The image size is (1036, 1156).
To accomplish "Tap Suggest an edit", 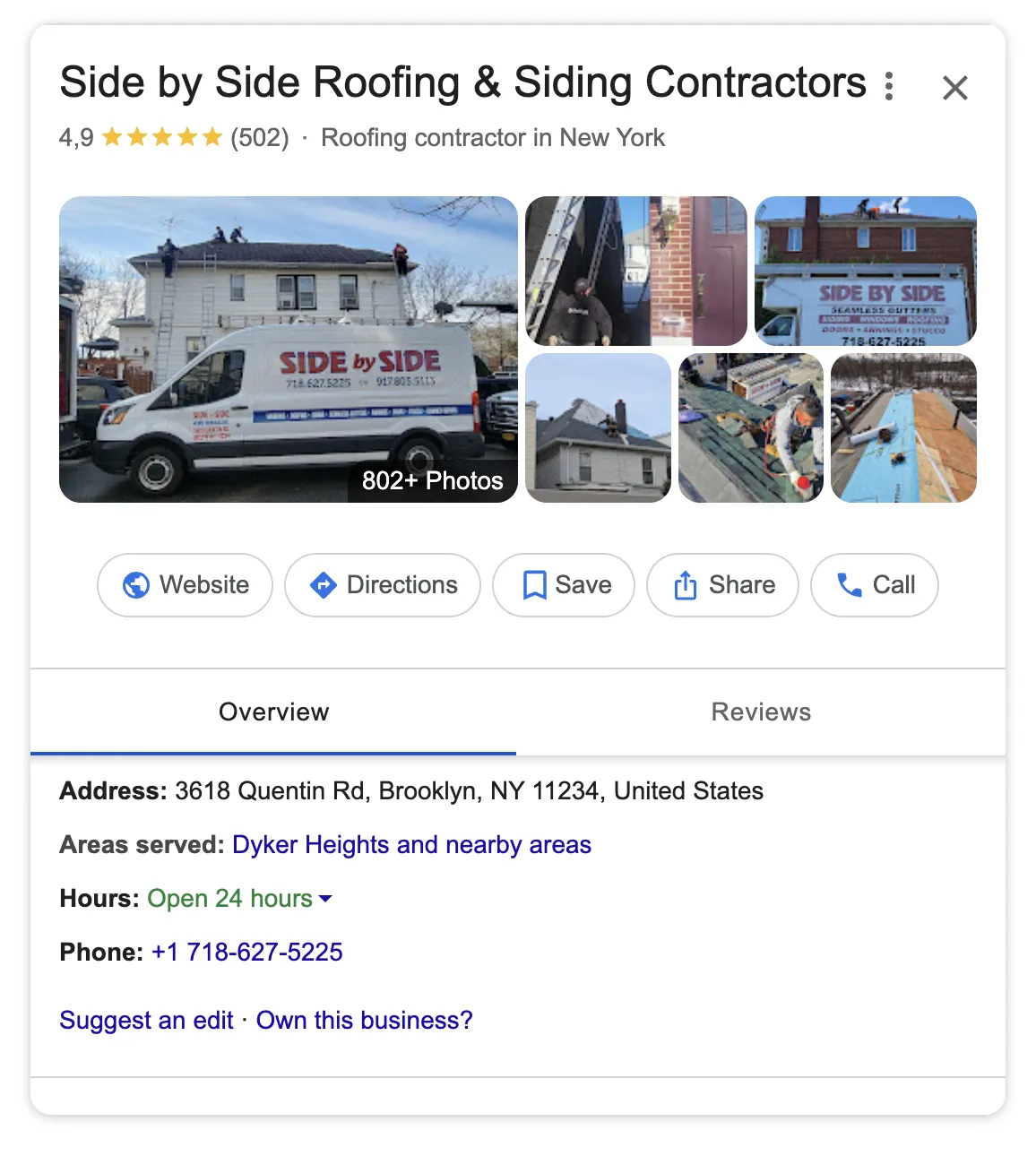I will 146,1021.
